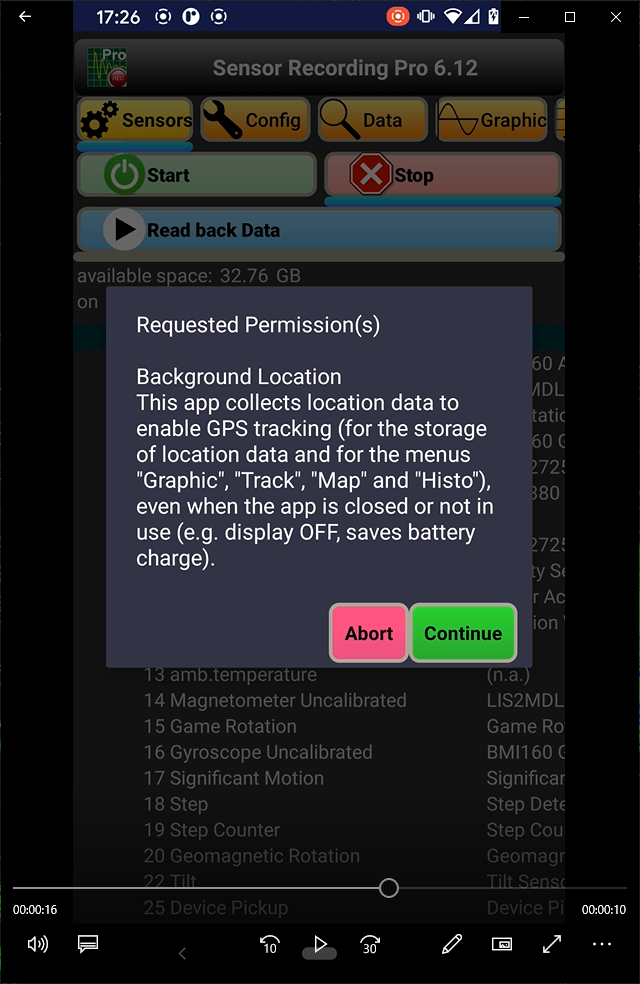The width and height of the screenshot is (640, 984).
Task: Open the subtitles and captions menu
Action: click(x=87, y=944)
